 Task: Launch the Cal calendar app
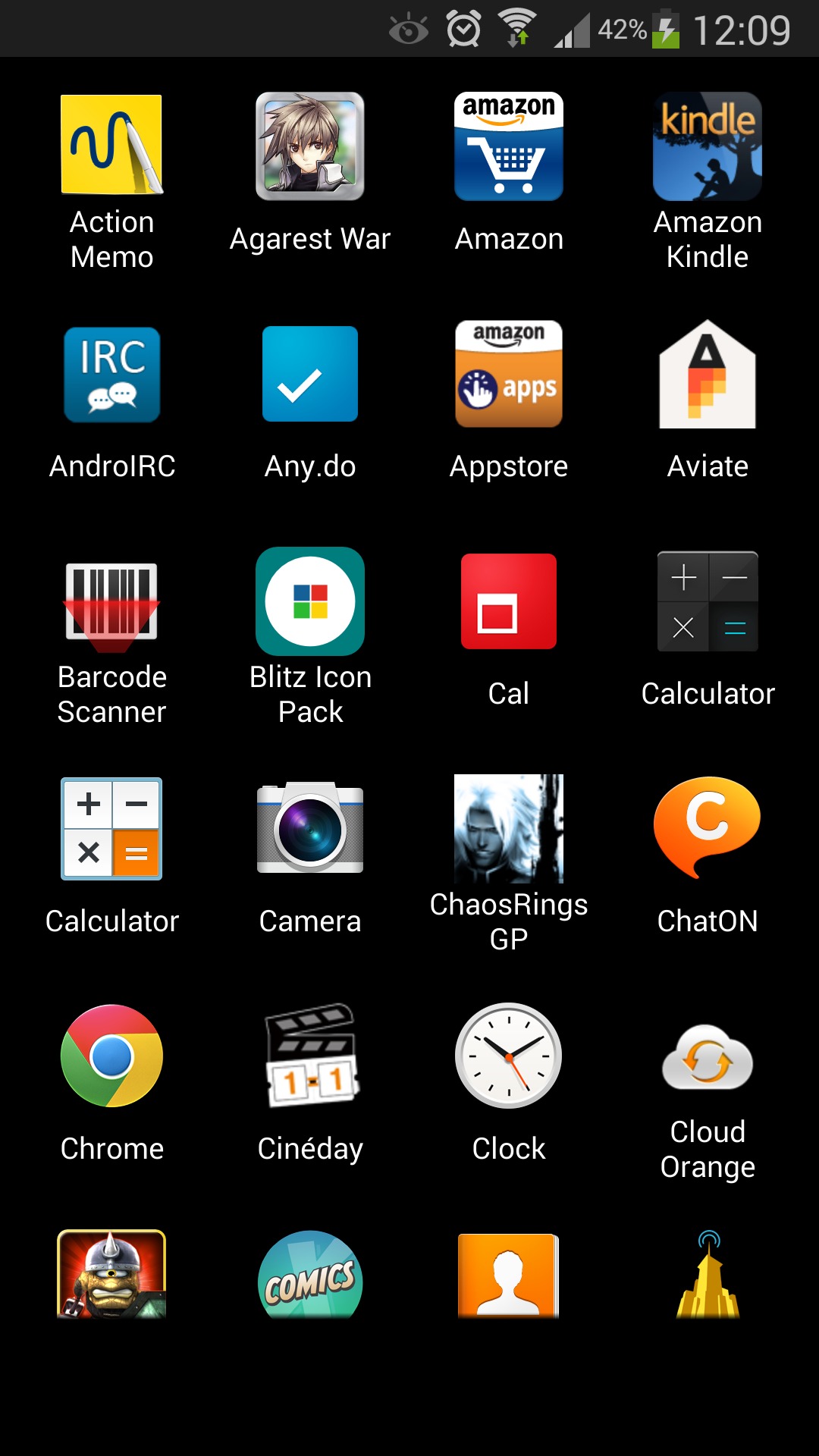(509, 602)
